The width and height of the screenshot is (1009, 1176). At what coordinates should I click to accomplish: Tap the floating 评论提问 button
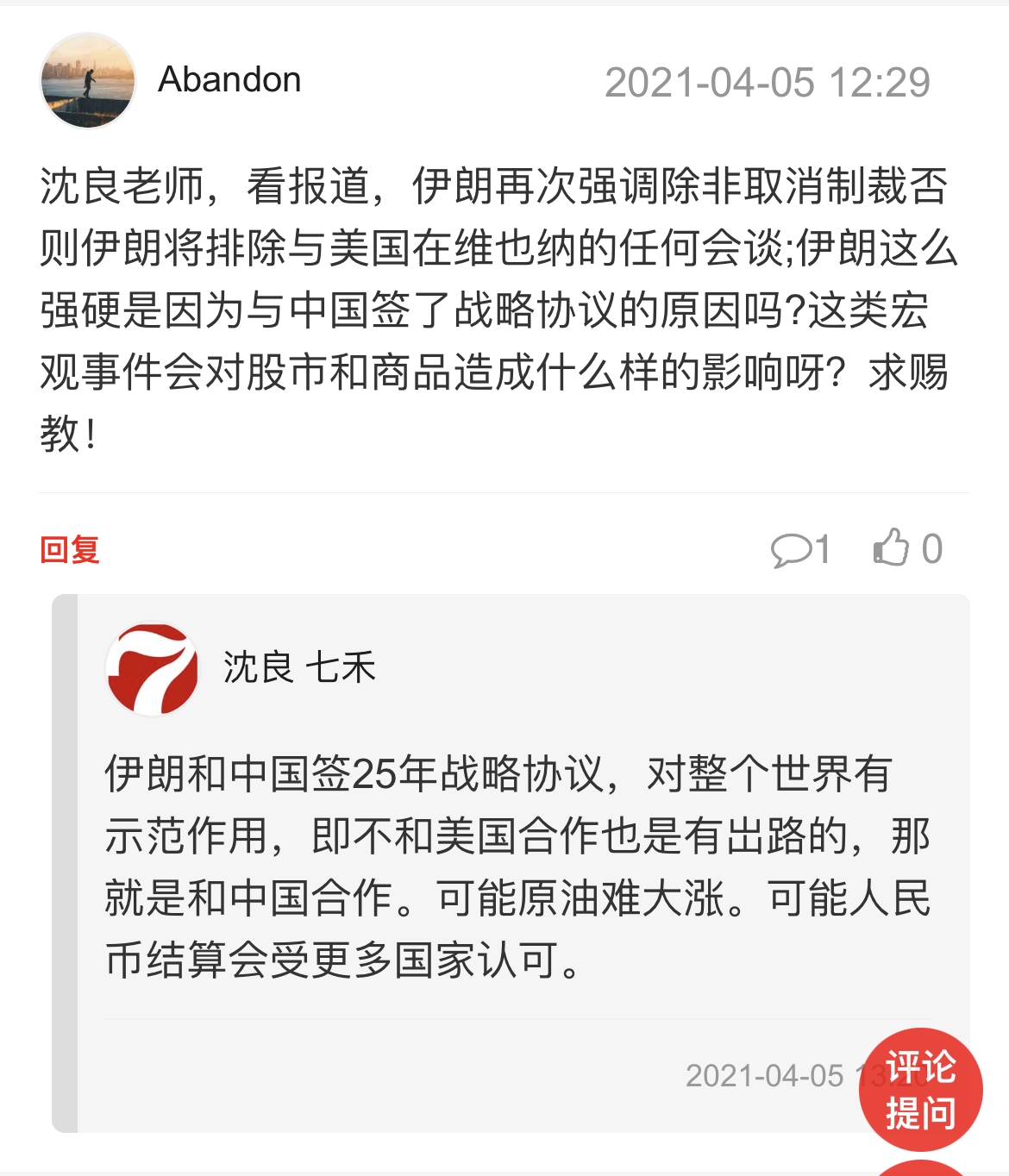point(919,1090)
